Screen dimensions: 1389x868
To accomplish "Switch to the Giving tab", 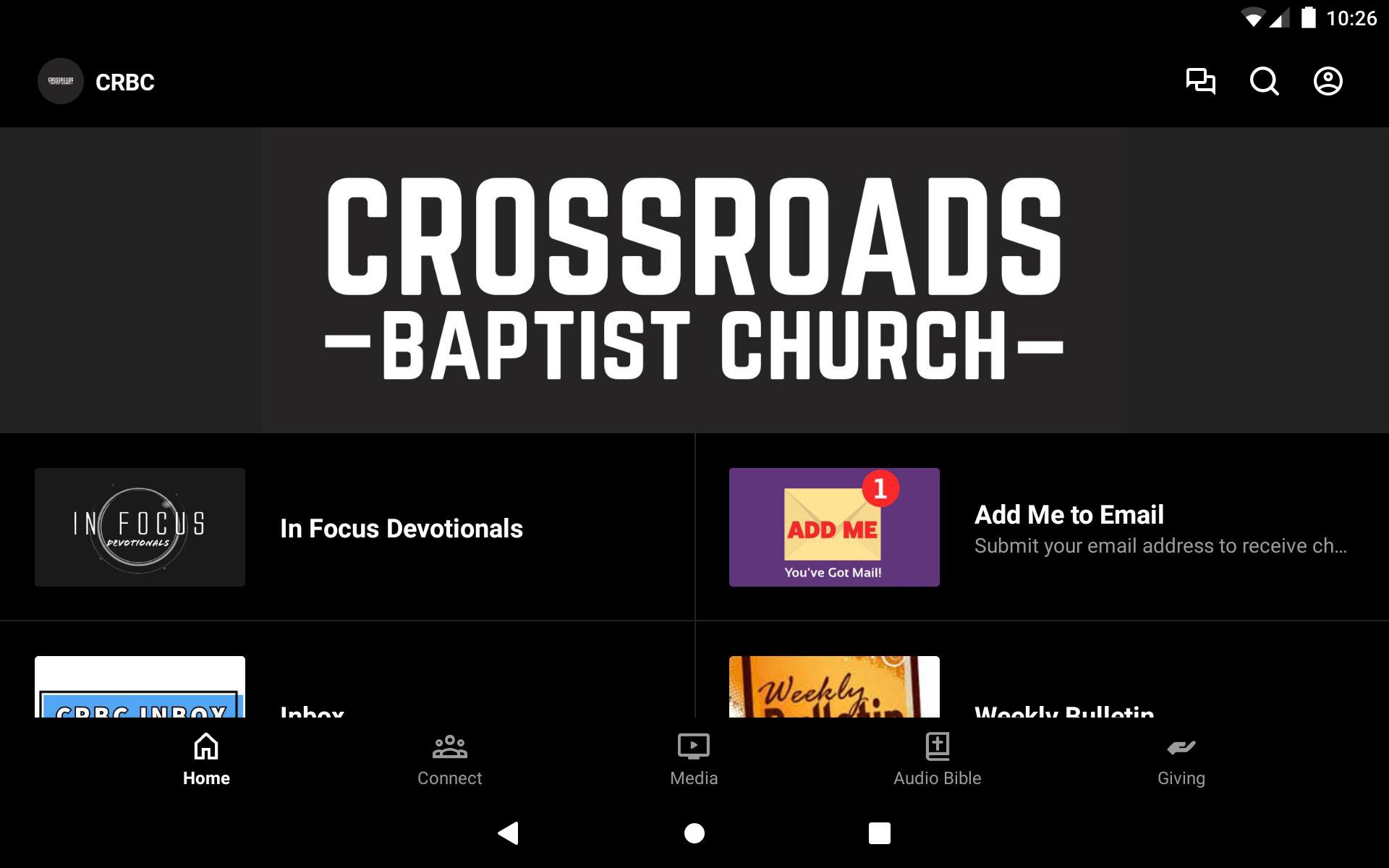I will point(1181,759).
